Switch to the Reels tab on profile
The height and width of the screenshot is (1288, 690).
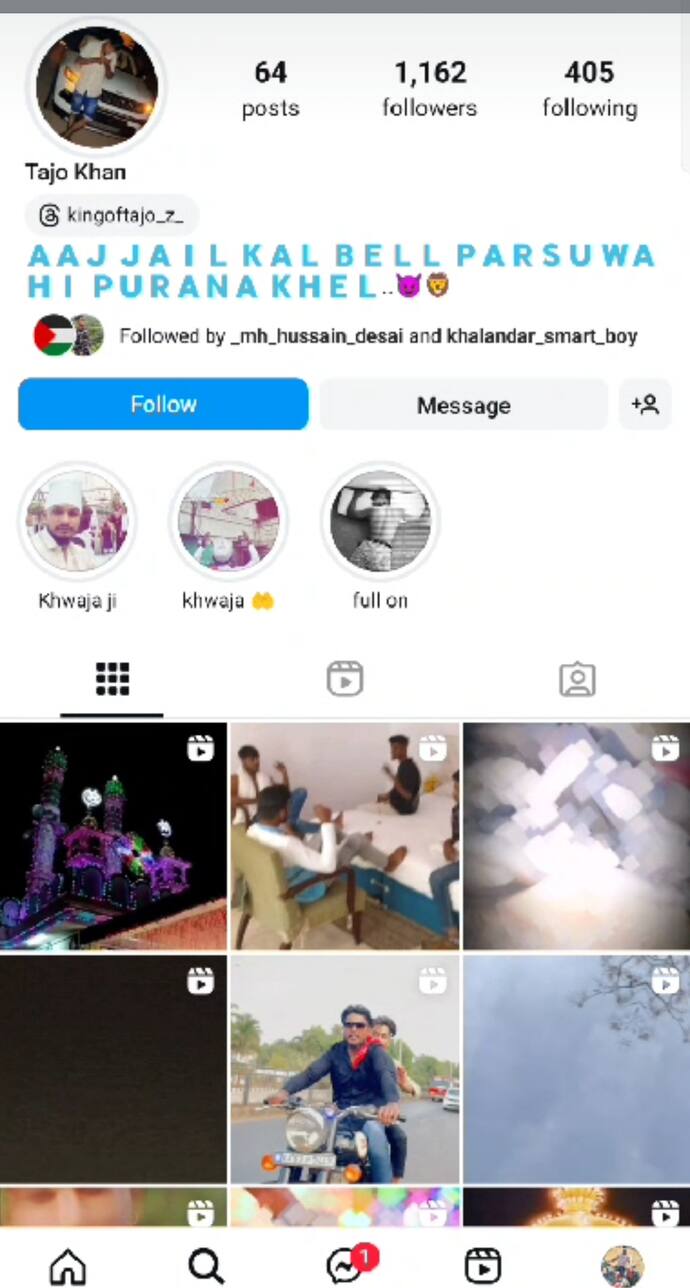344,679
